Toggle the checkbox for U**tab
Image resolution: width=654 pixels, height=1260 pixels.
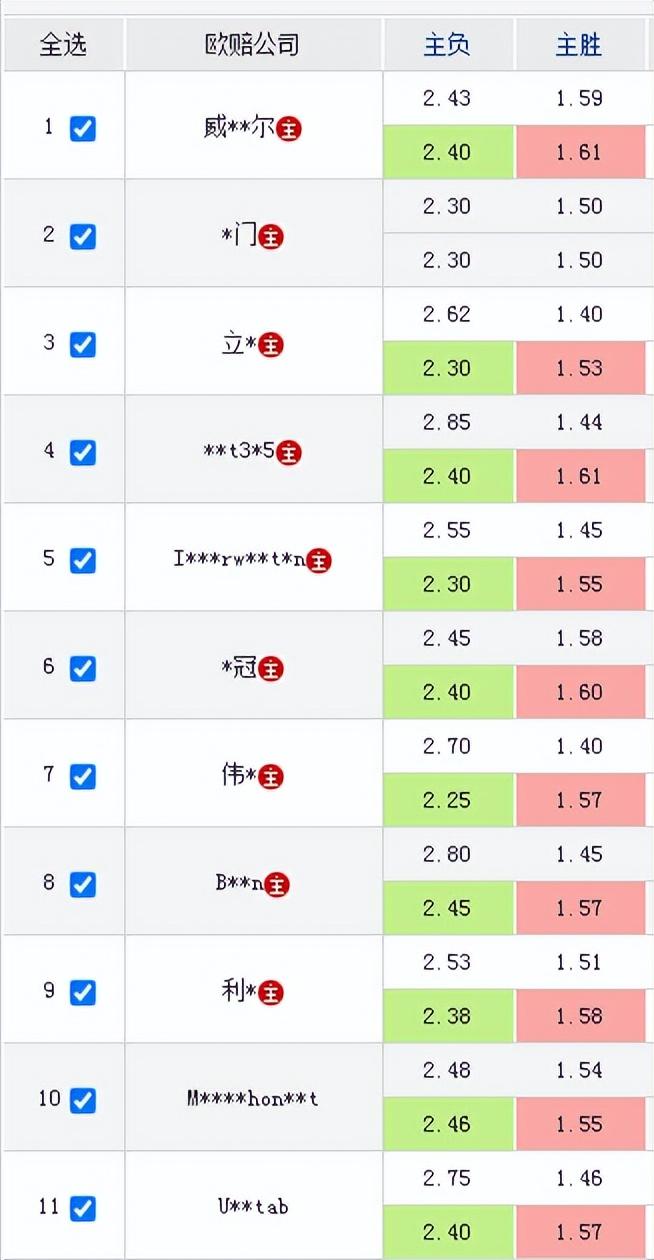point(83,1209)
